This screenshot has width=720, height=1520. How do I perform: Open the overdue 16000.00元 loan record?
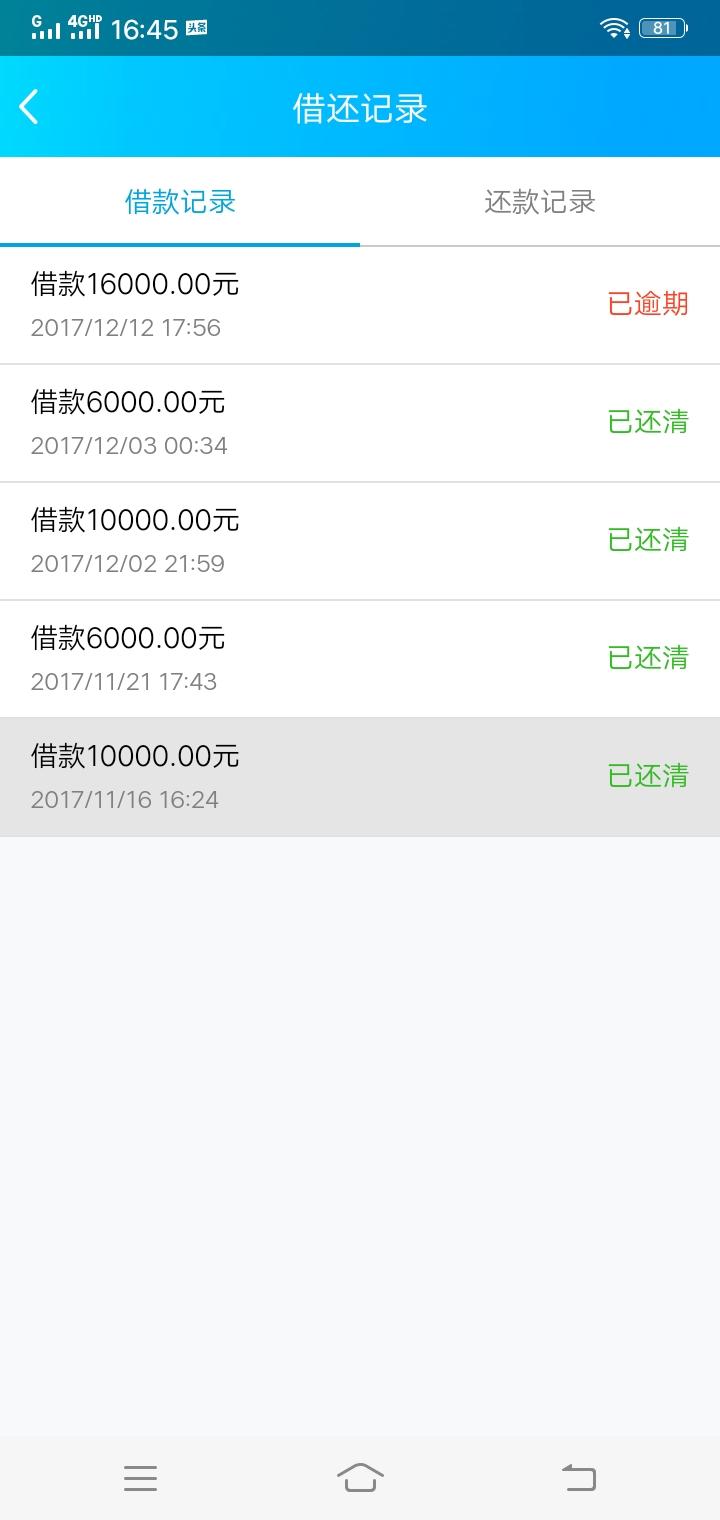(360, 305)
